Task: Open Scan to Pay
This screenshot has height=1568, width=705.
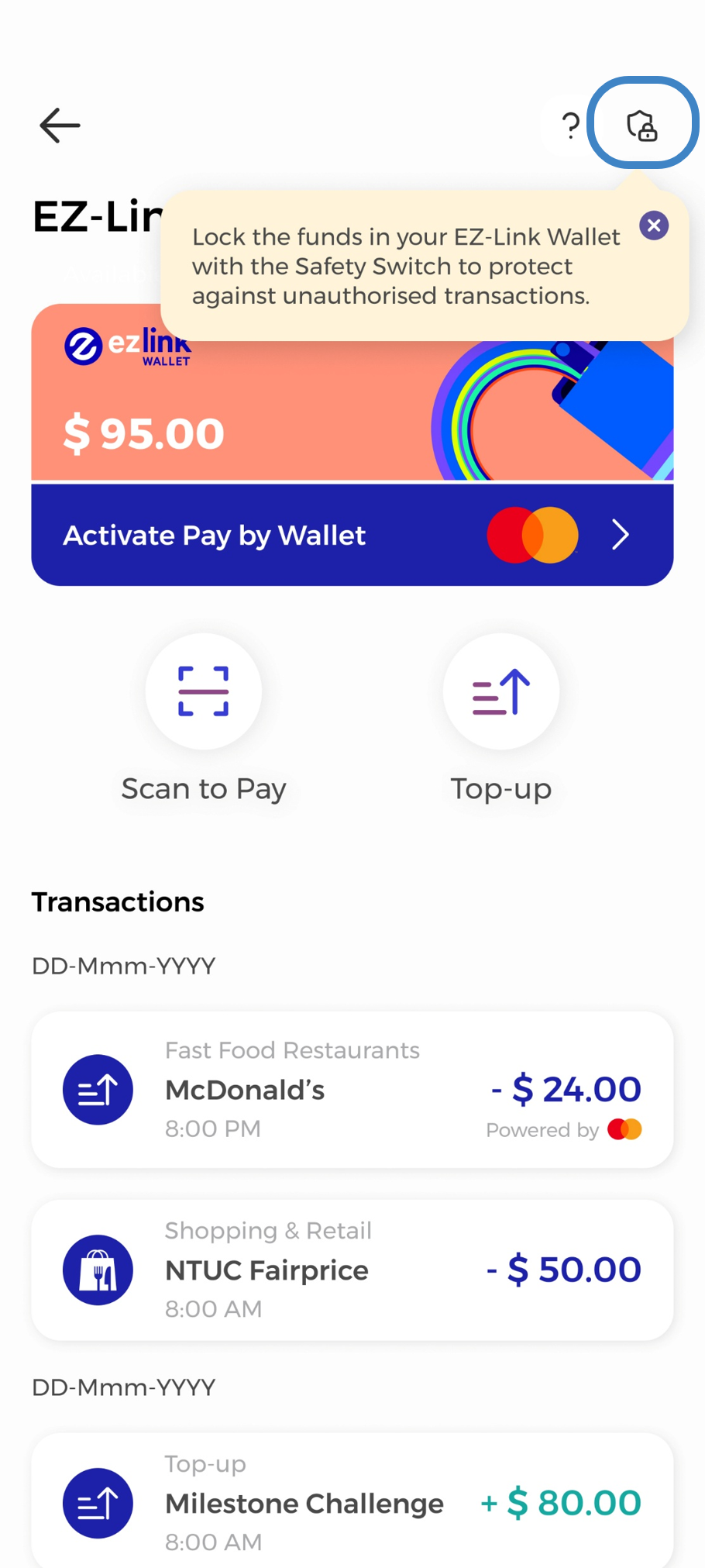Action: pos(204,691)
